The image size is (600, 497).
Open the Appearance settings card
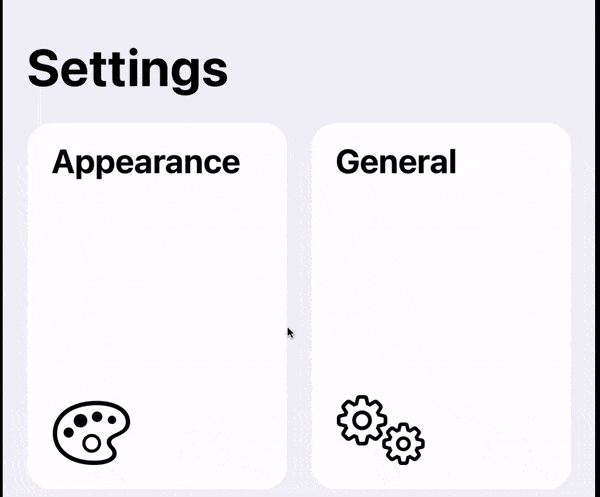click(156, 304)
